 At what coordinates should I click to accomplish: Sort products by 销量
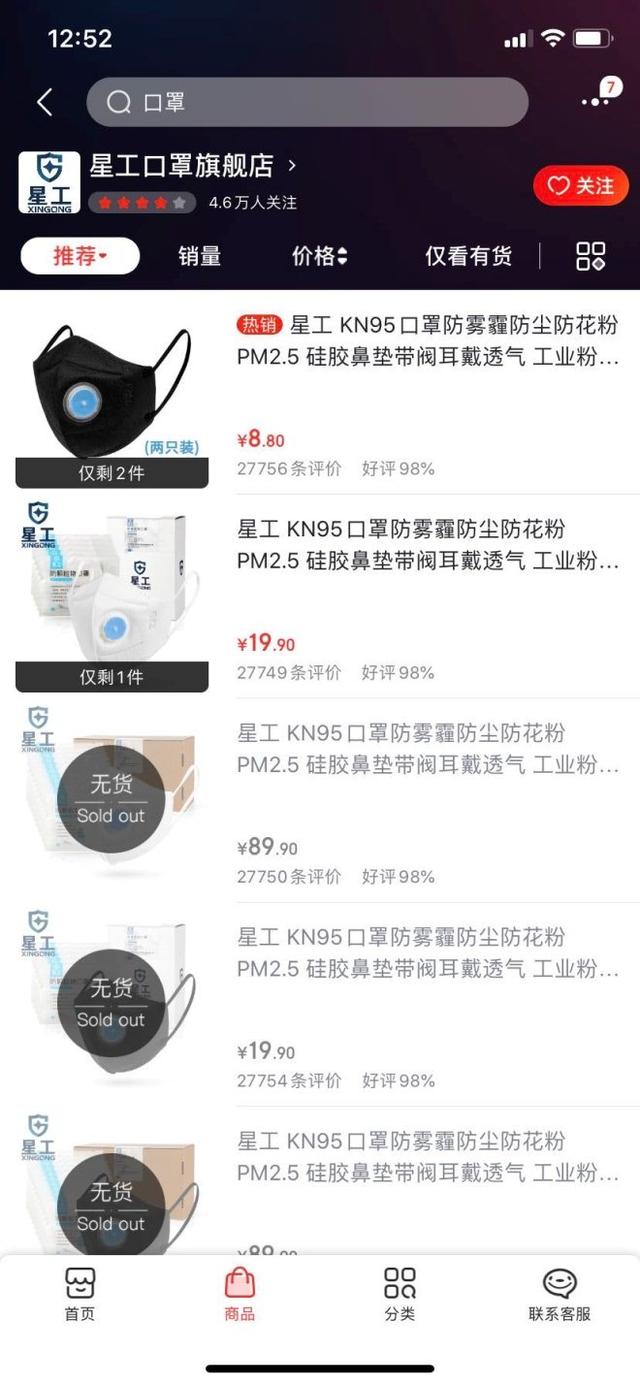coord(199,256)
